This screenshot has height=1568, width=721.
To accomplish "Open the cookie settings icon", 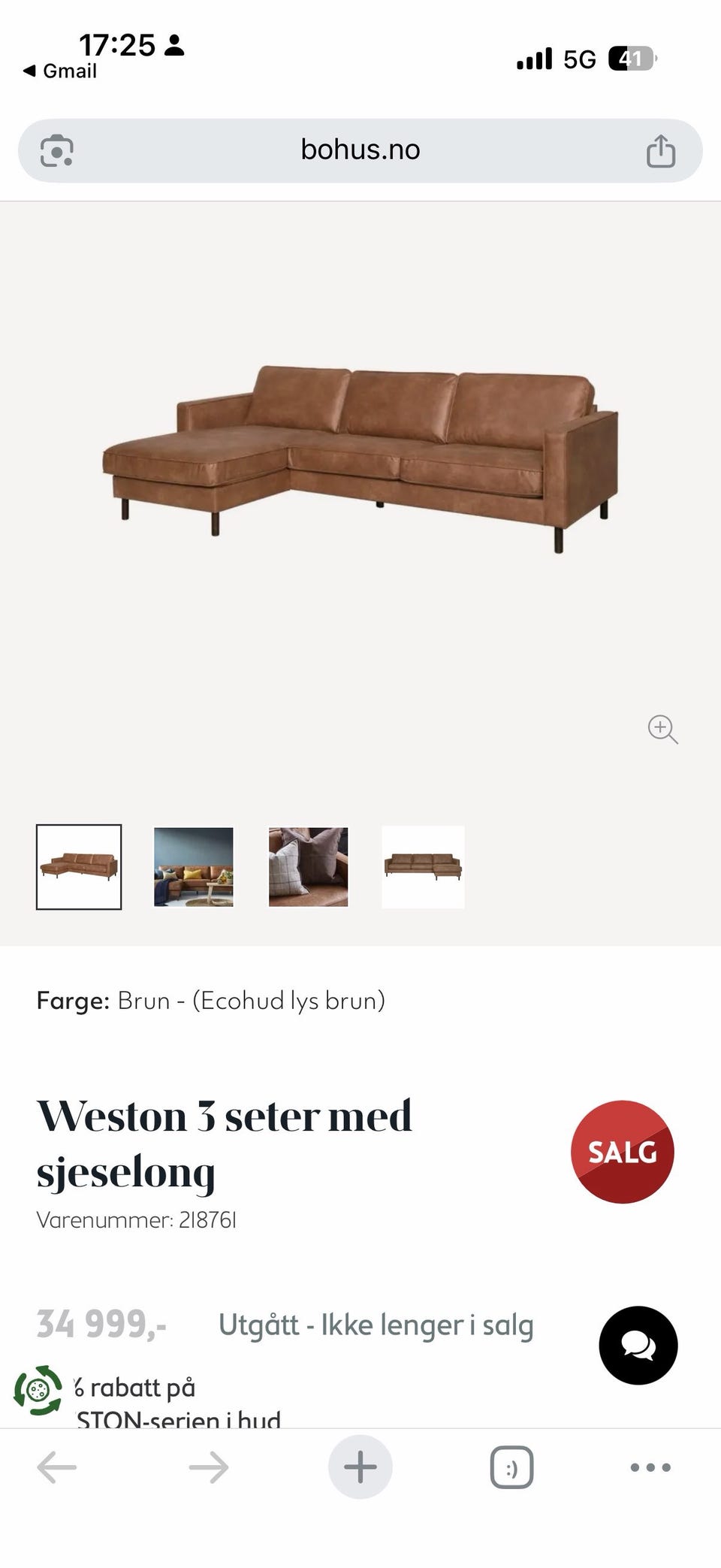I will pos(38,1390).
